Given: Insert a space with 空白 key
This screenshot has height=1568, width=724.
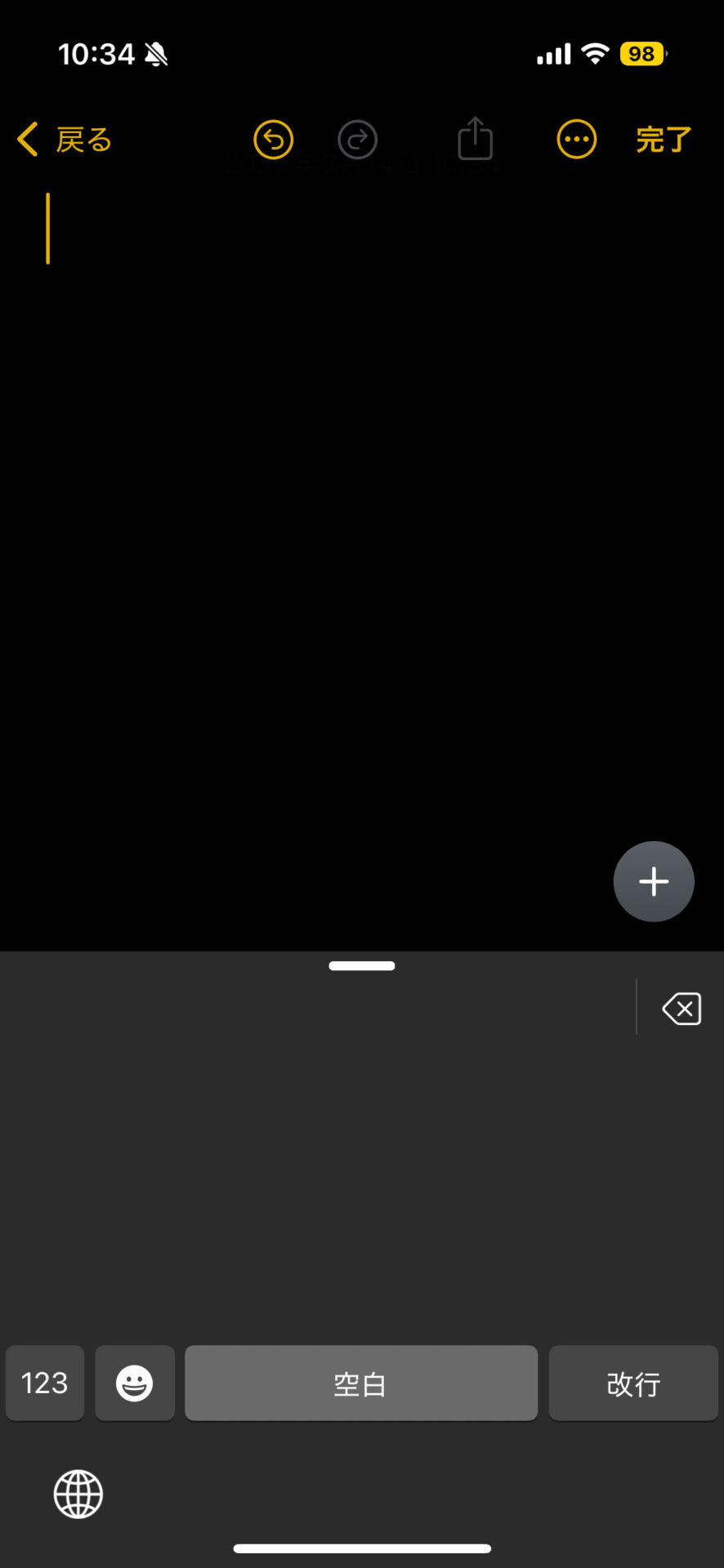Looking at the screenshot, I should point(361,1383).
